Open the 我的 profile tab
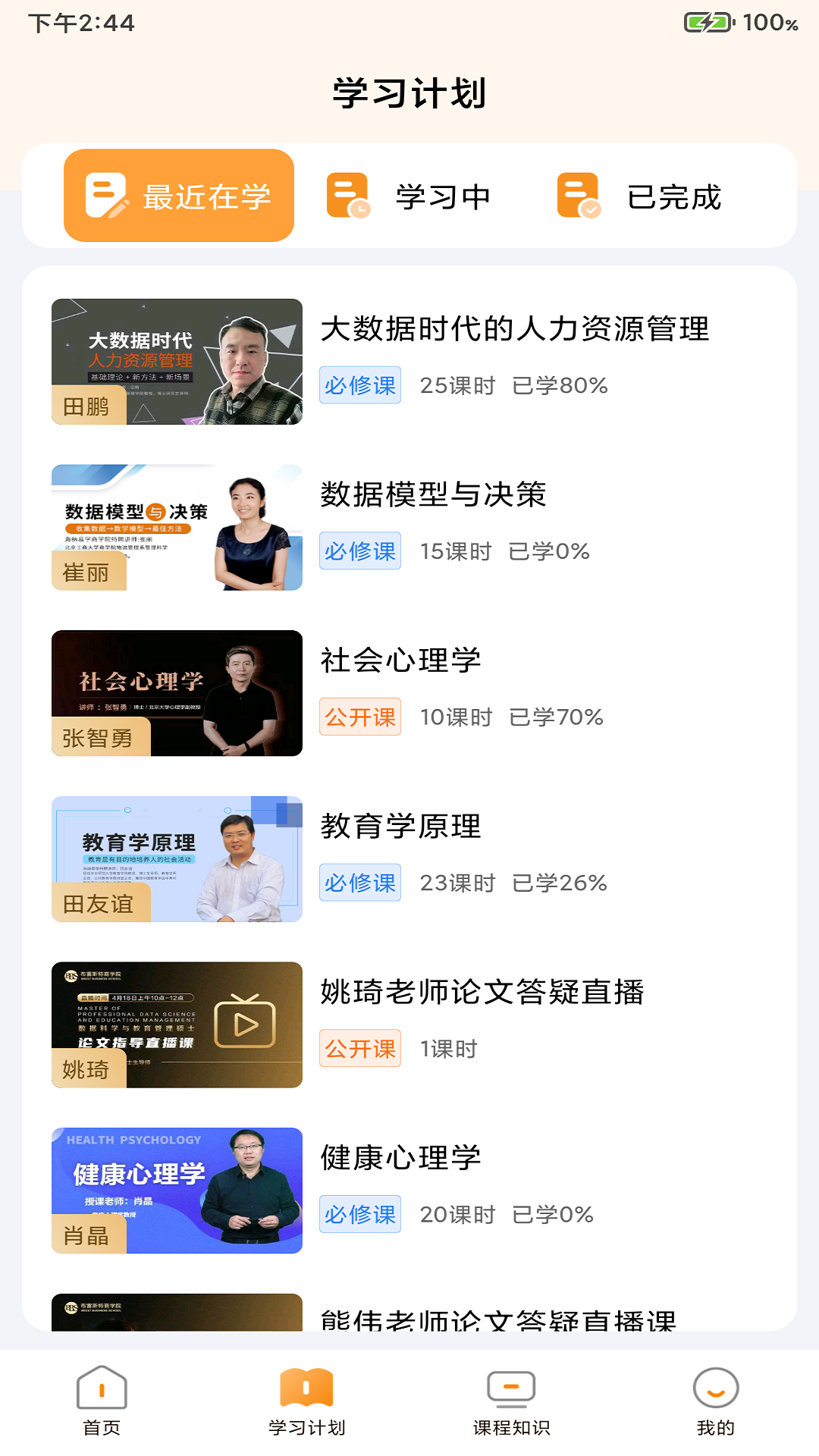The image size is (819, 1456). (x=716, y=1401)
